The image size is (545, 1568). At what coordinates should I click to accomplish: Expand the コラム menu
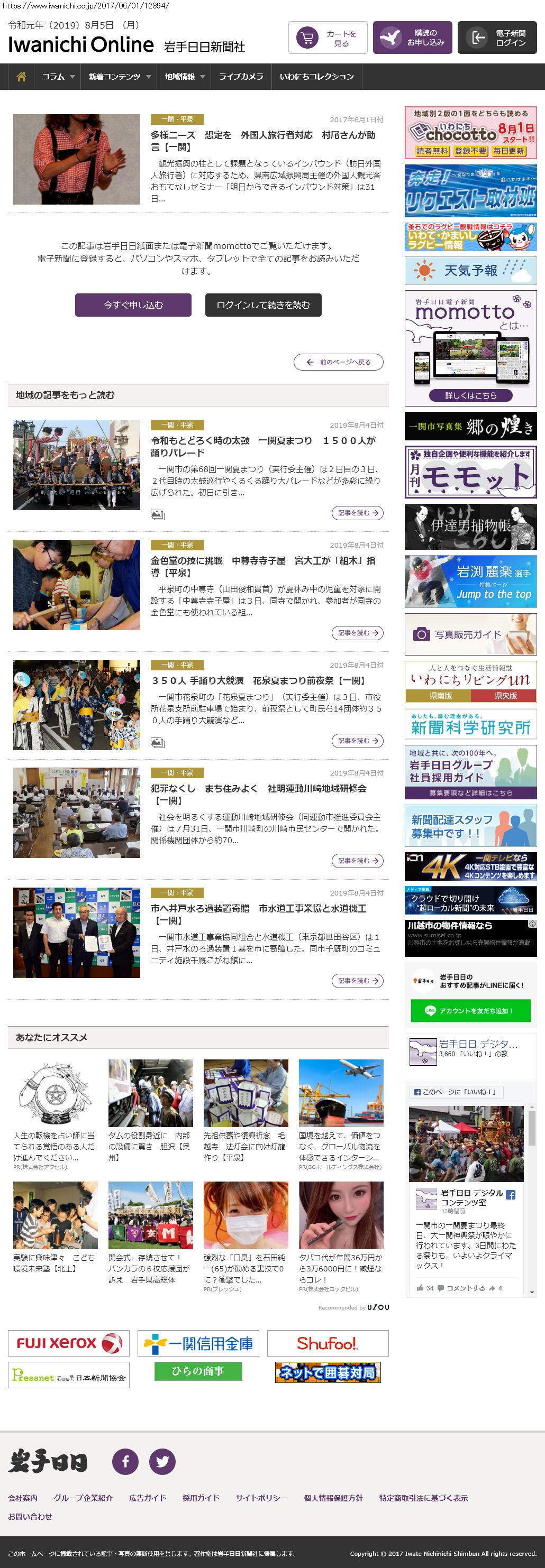58,77
